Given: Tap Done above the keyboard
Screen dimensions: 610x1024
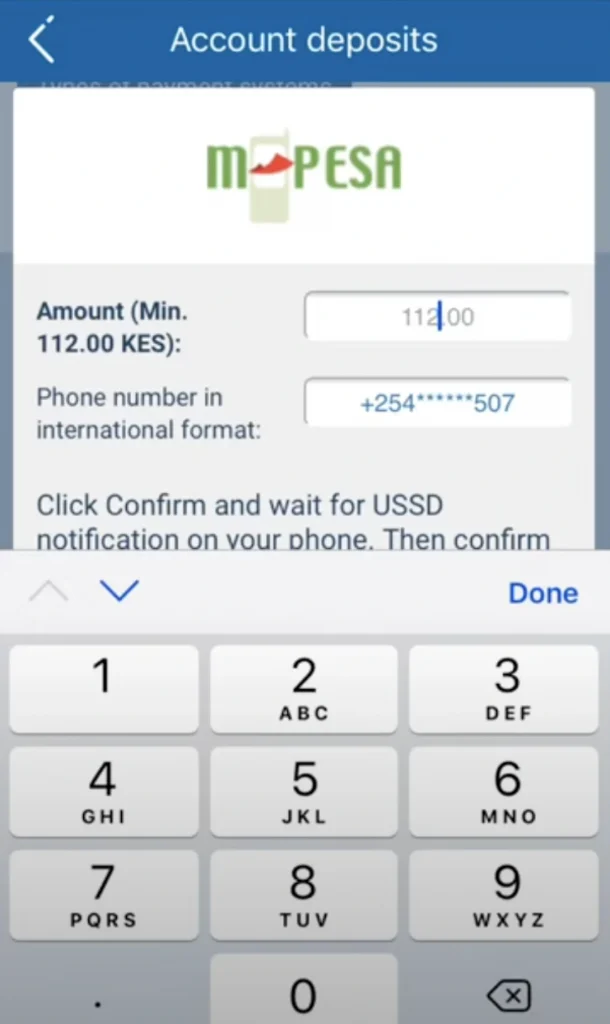Looking at the screenshot, I should coord(542,592).
